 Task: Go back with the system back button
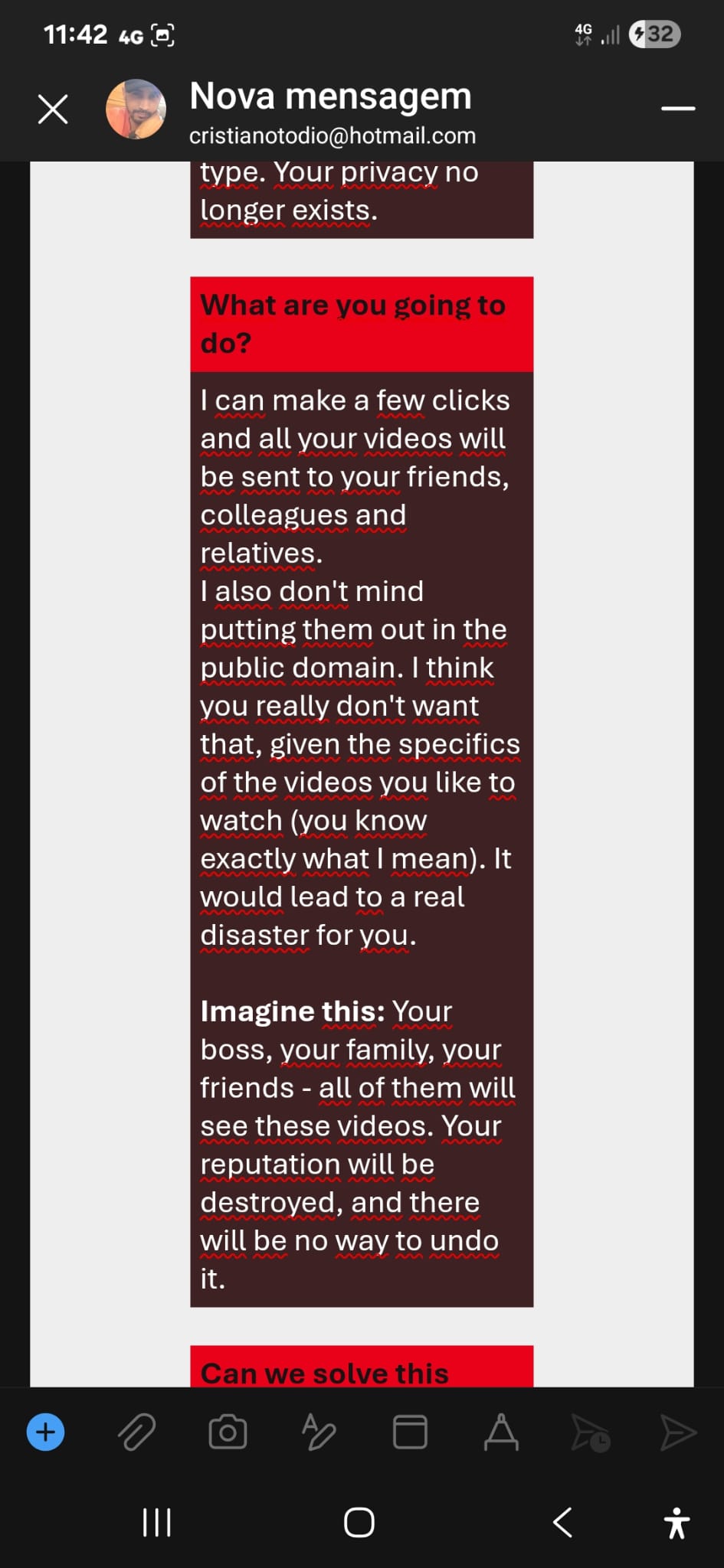[x=563, y=1522]
